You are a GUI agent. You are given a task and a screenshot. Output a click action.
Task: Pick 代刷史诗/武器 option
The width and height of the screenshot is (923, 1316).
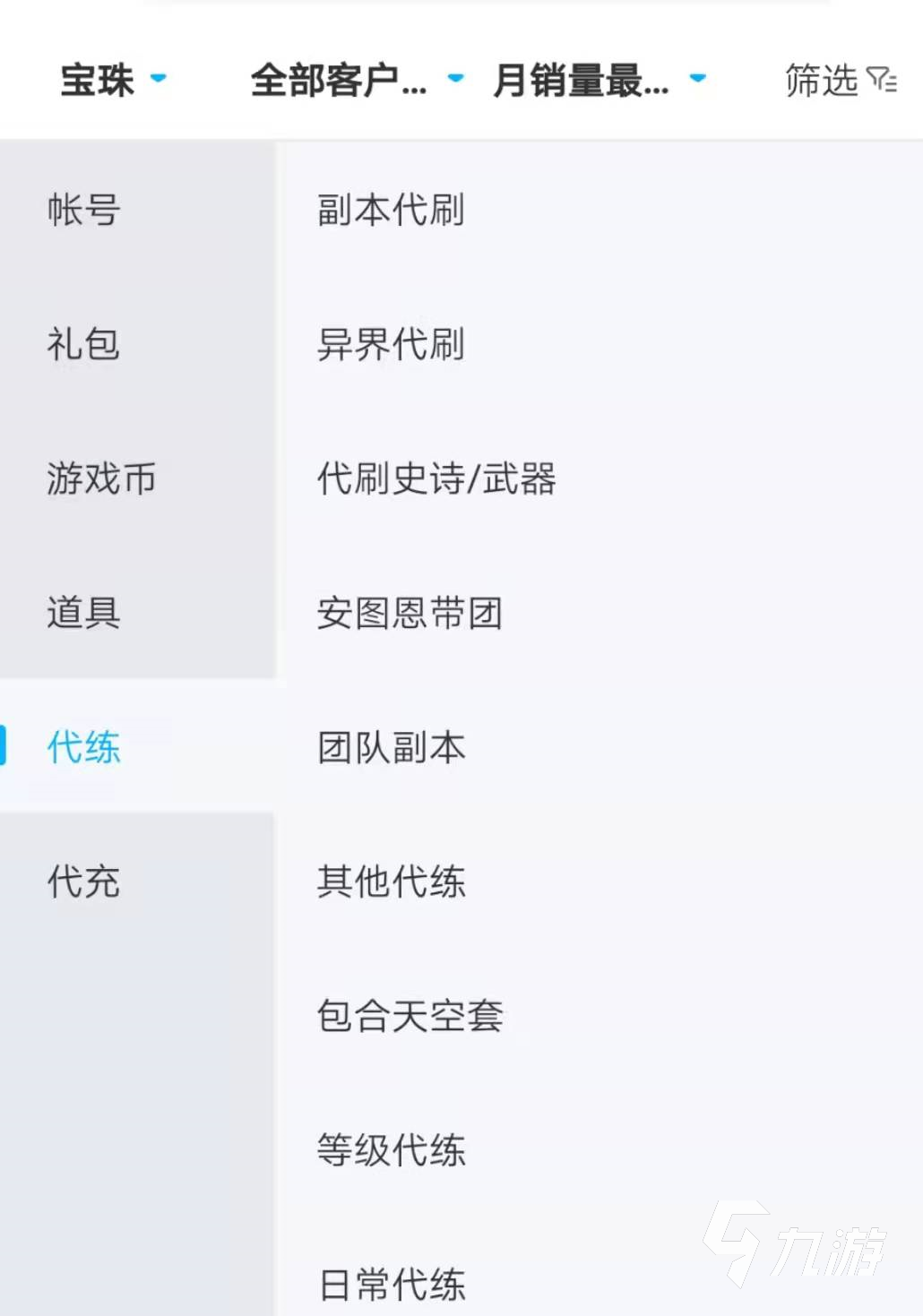click(x=436, y=478)
